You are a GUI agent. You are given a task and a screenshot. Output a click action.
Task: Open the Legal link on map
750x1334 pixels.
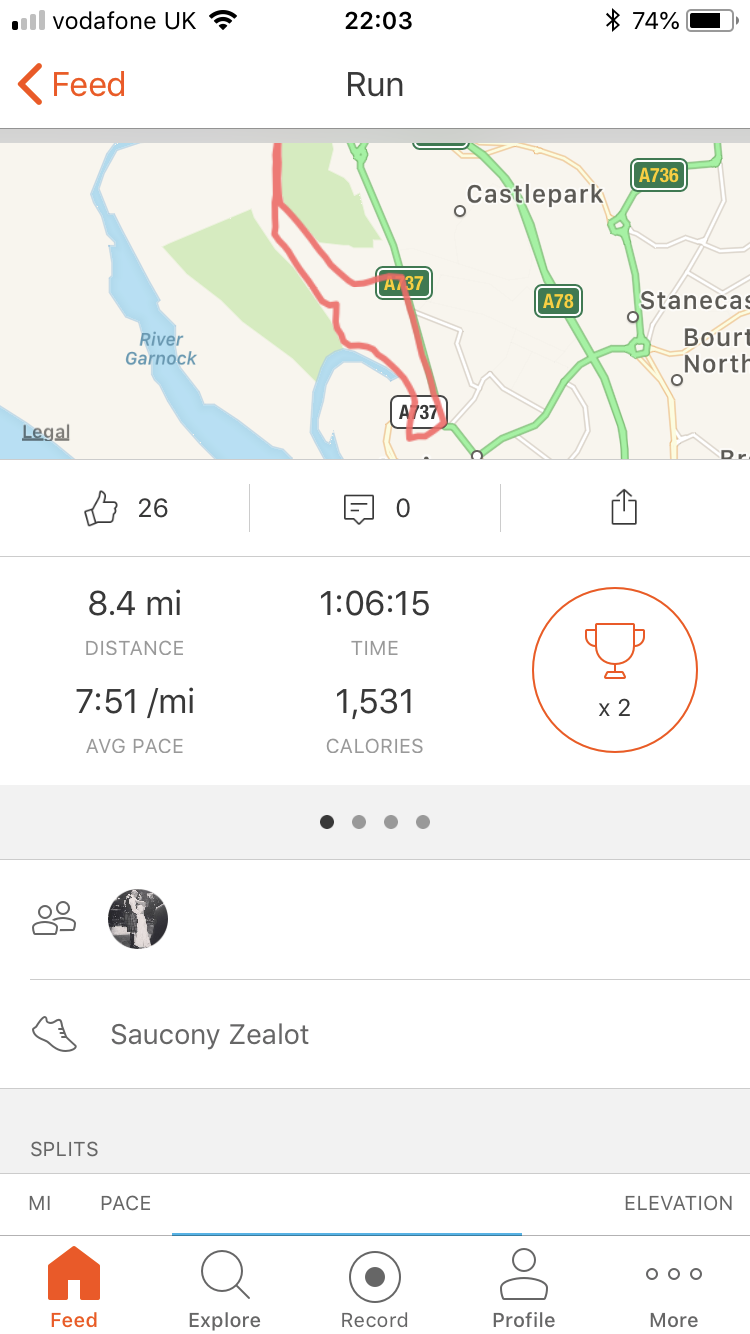click(x=46, y=433)
